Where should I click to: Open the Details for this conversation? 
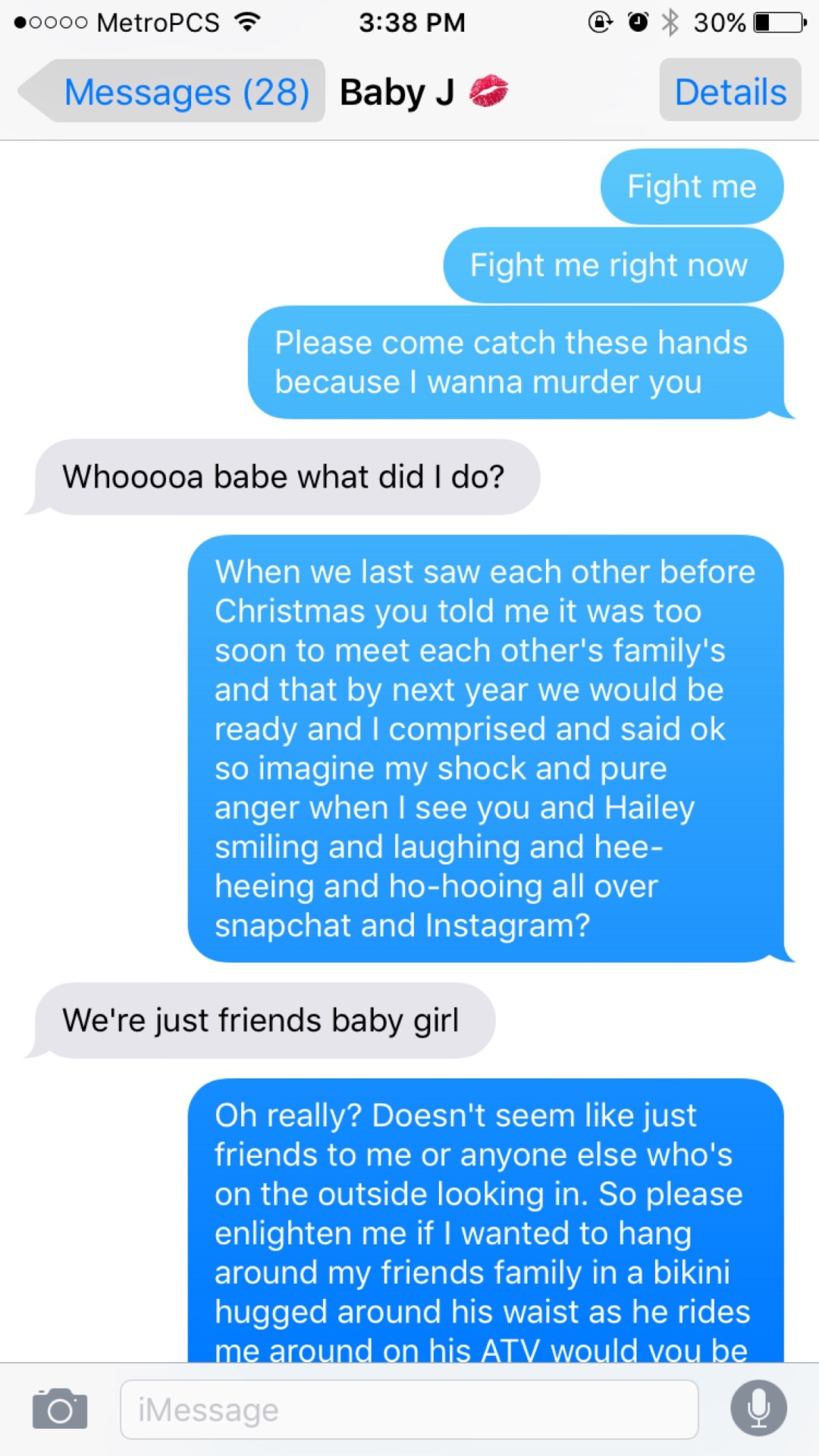pyautogui.click(x=730, y=91)
